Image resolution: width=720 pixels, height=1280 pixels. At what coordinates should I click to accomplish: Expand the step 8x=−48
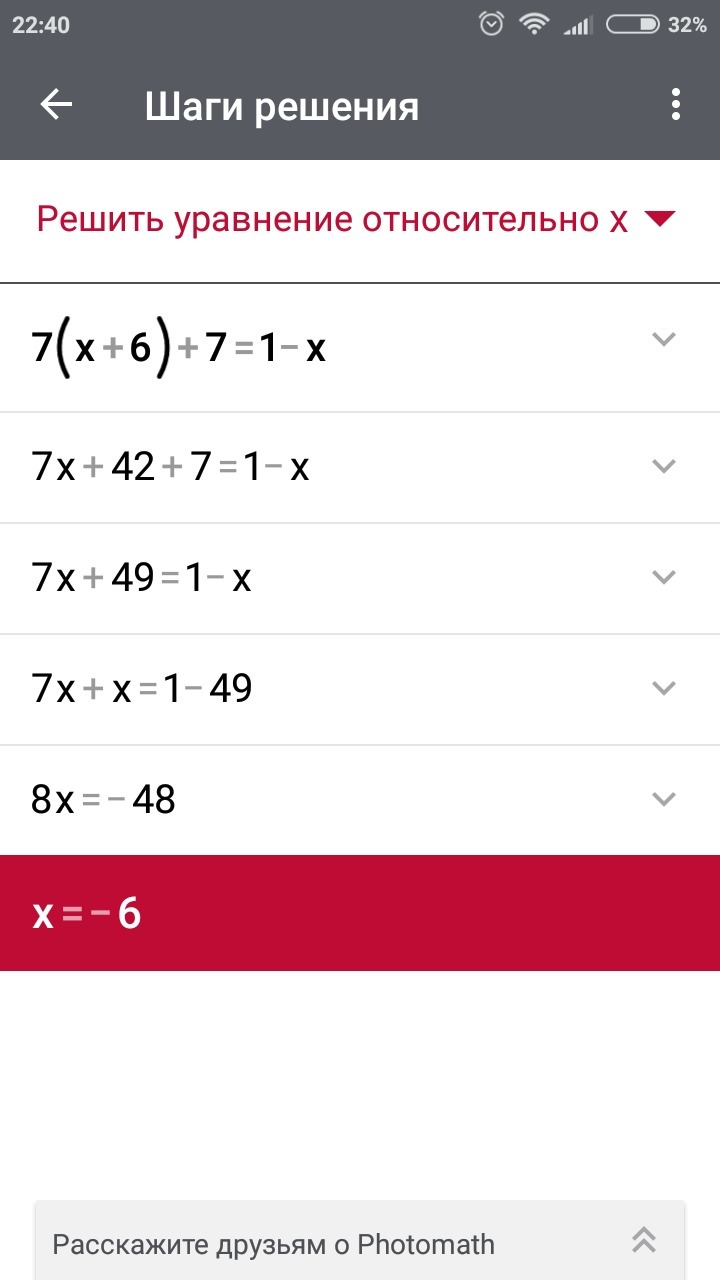click(360, 800)
